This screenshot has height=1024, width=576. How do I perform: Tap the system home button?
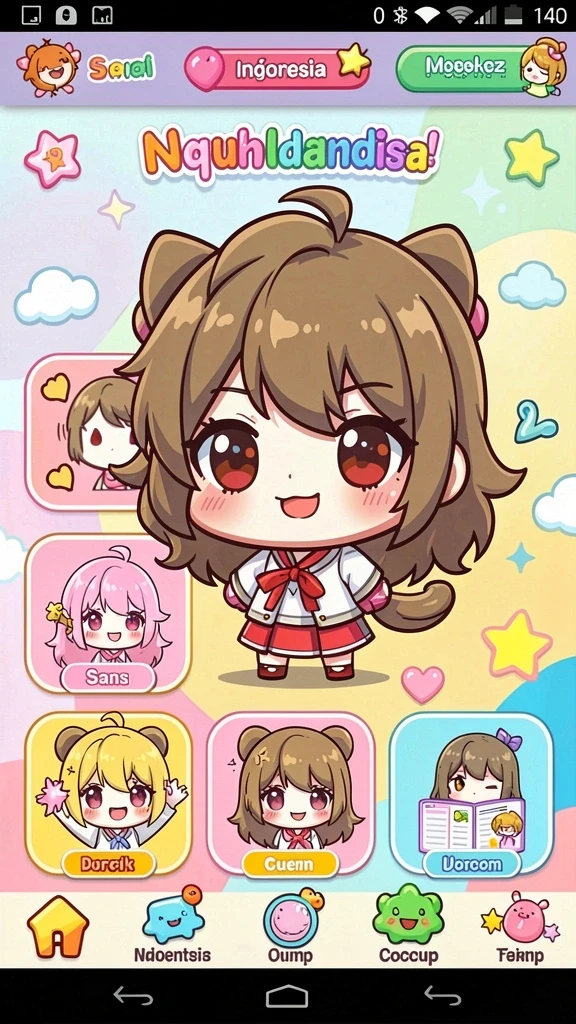[287, 997]
